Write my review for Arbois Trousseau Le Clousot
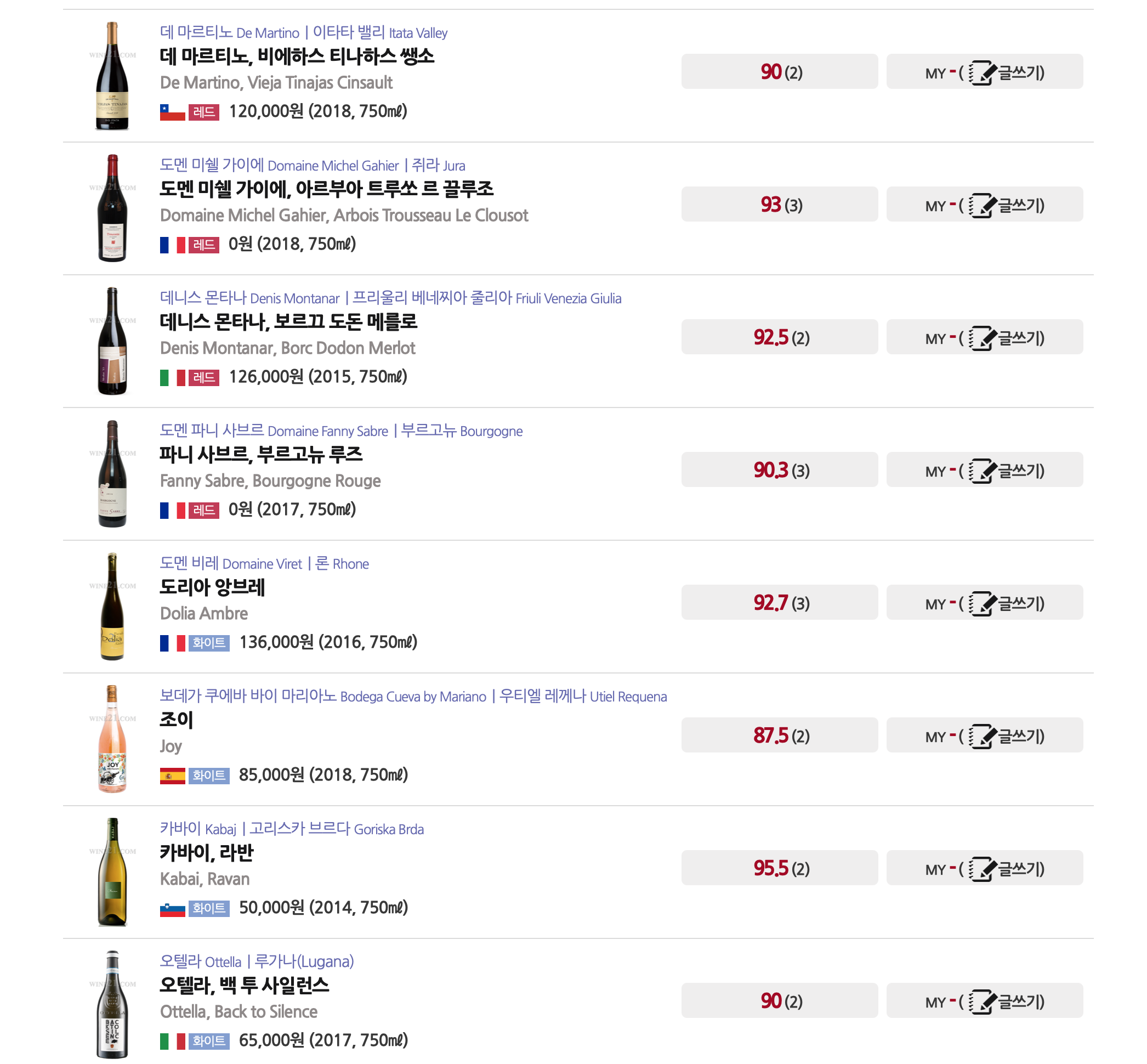Screen dimensions: 1147x1064 pos(984,205)
